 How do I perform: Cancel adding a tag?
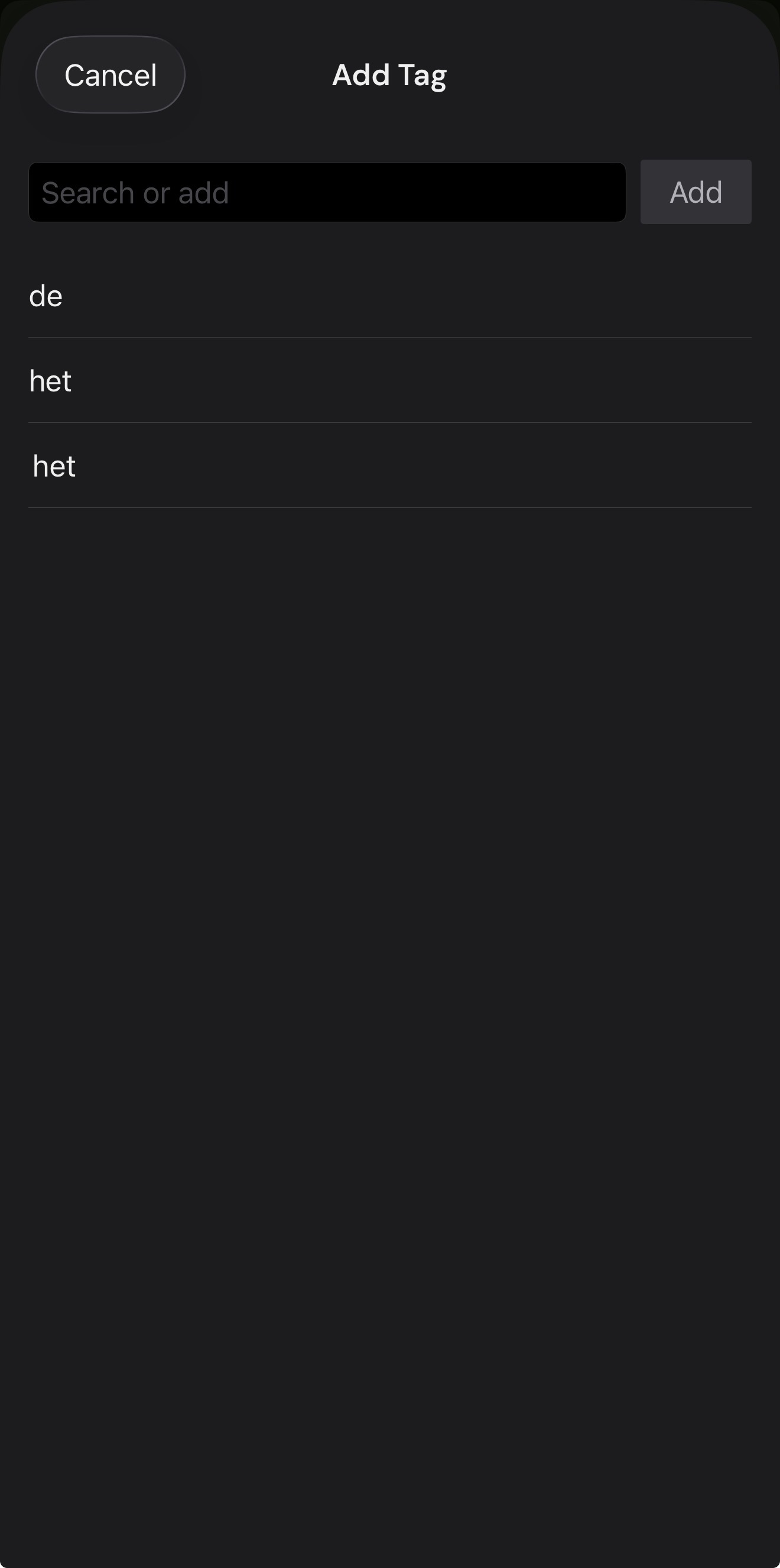click(x=110, y=75)
